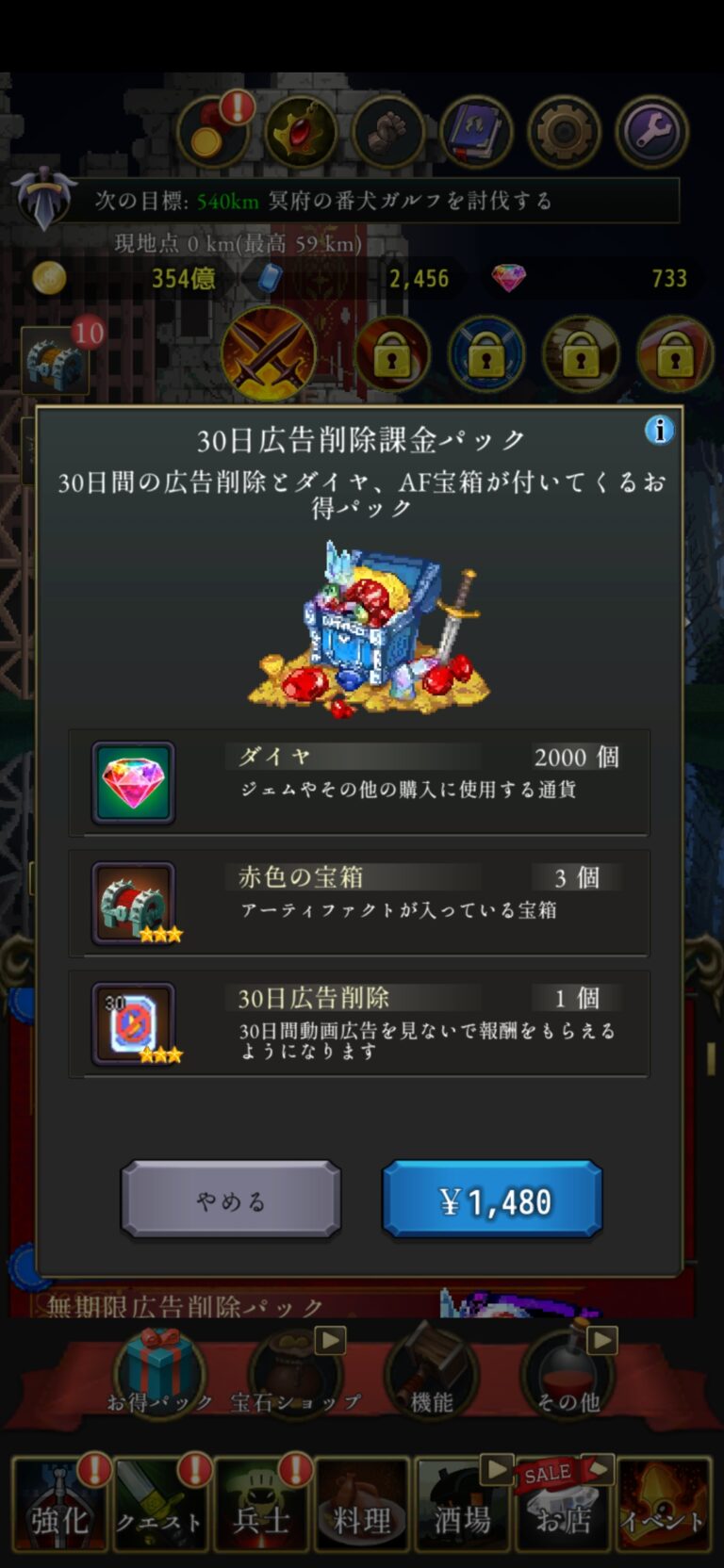Open the treasure chest with 10 badge

point(56,359)
